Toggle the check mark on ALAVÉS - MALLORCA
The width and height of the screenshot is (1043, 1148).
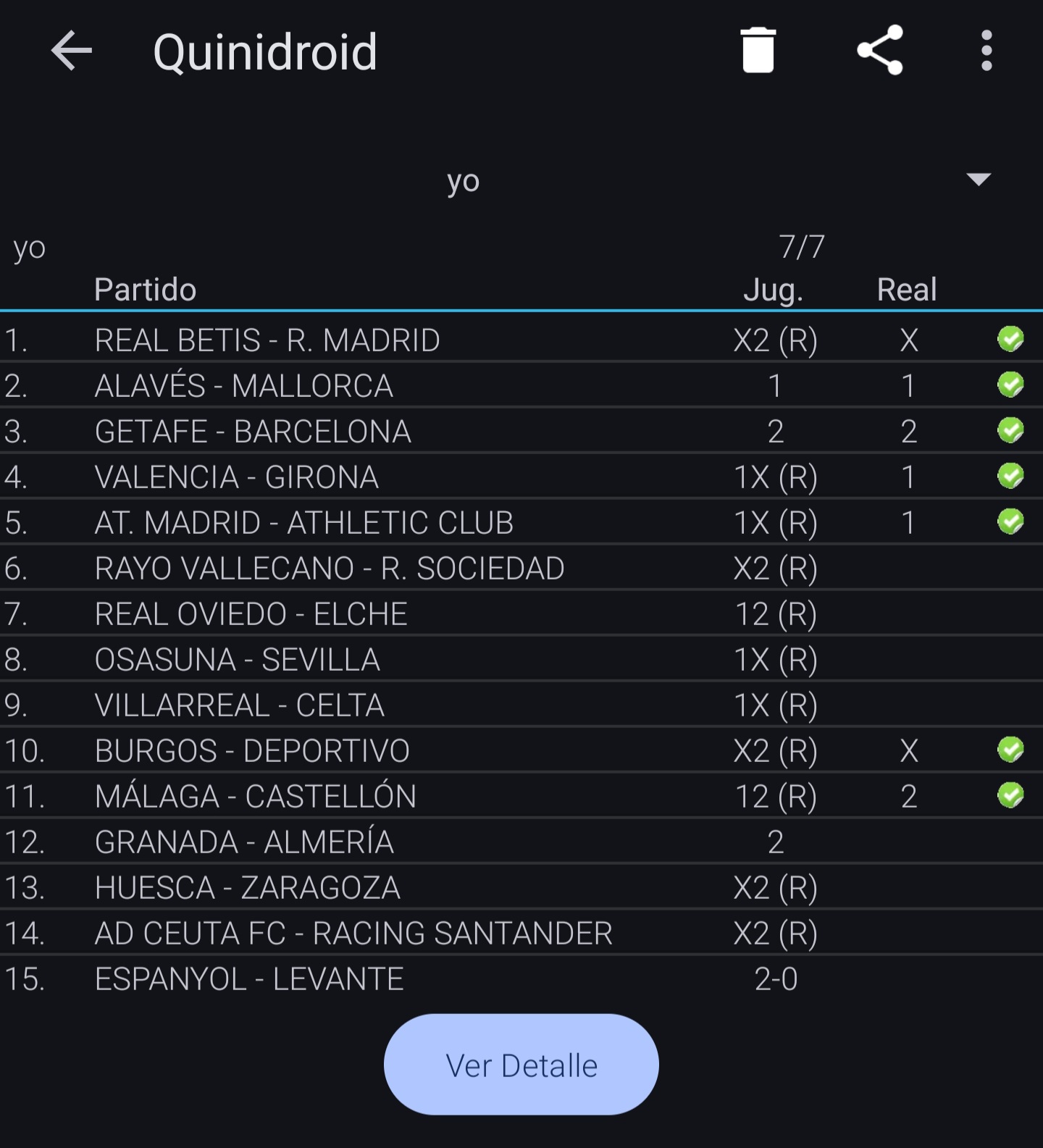(1011, 385)
